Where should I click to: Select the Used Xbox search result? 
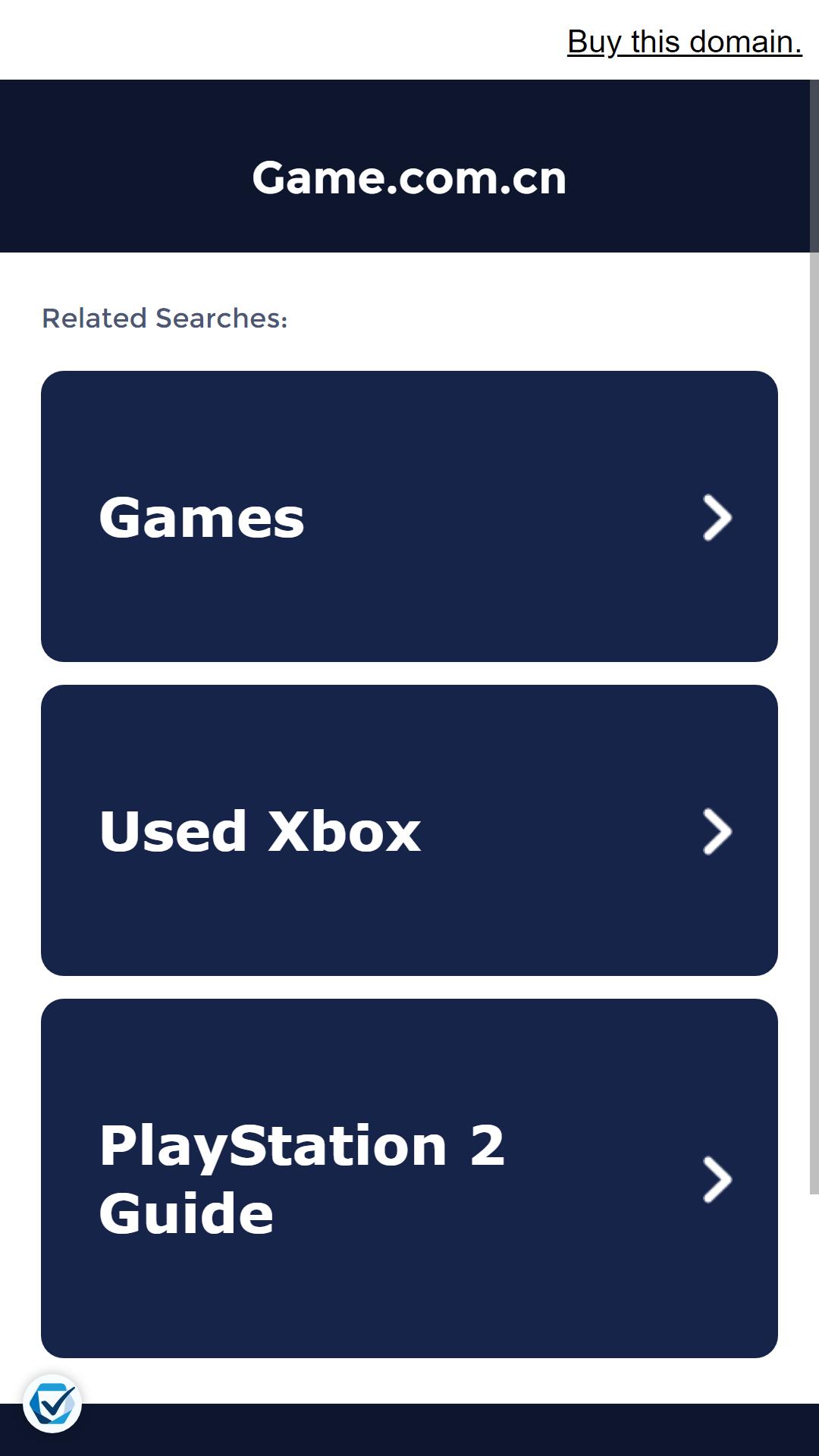pyautogui.click(x=409, y=830)
